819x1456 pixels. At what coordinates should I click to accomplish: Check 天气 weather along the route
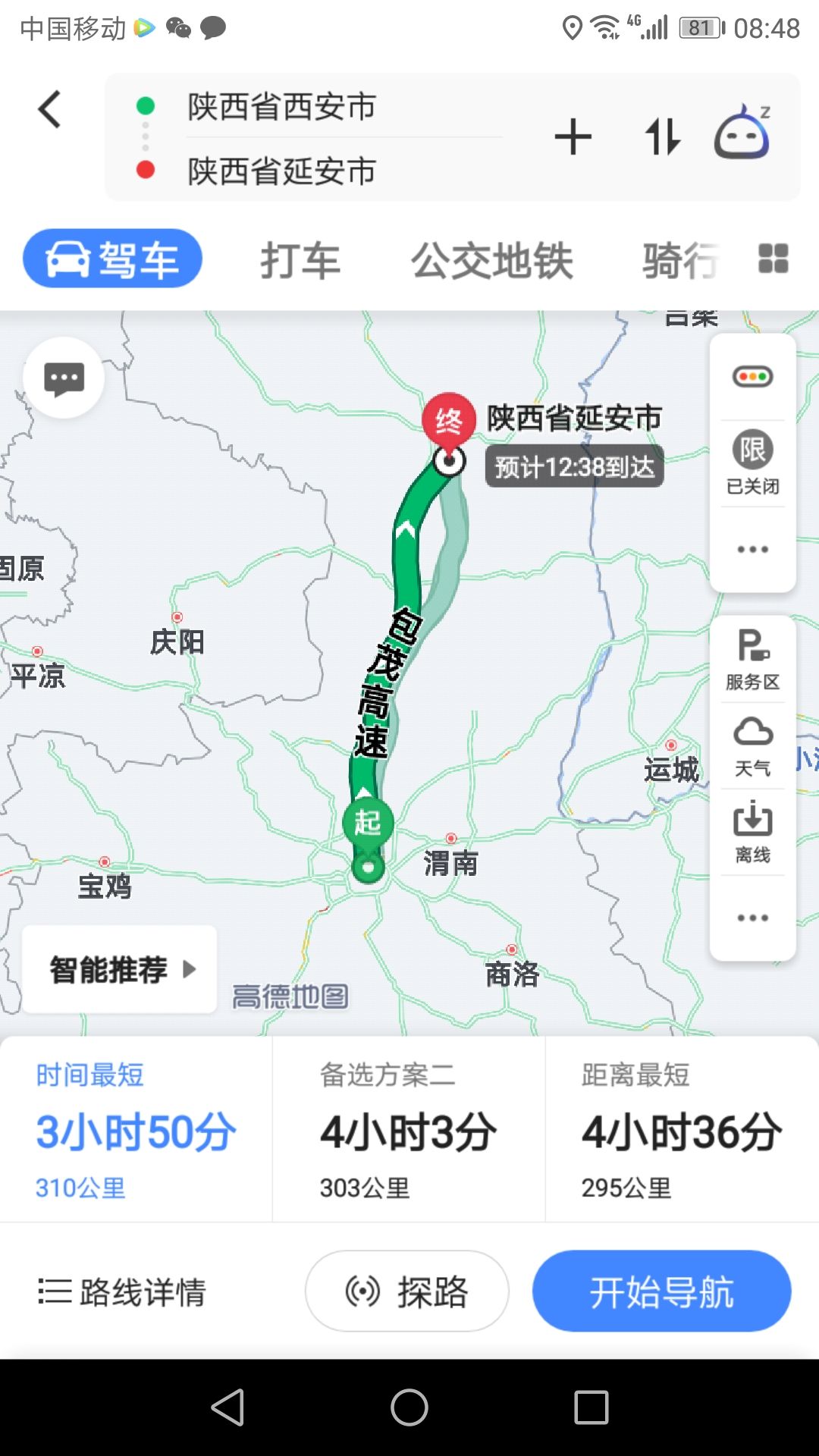pyautogui.click(x=752, y=747)
